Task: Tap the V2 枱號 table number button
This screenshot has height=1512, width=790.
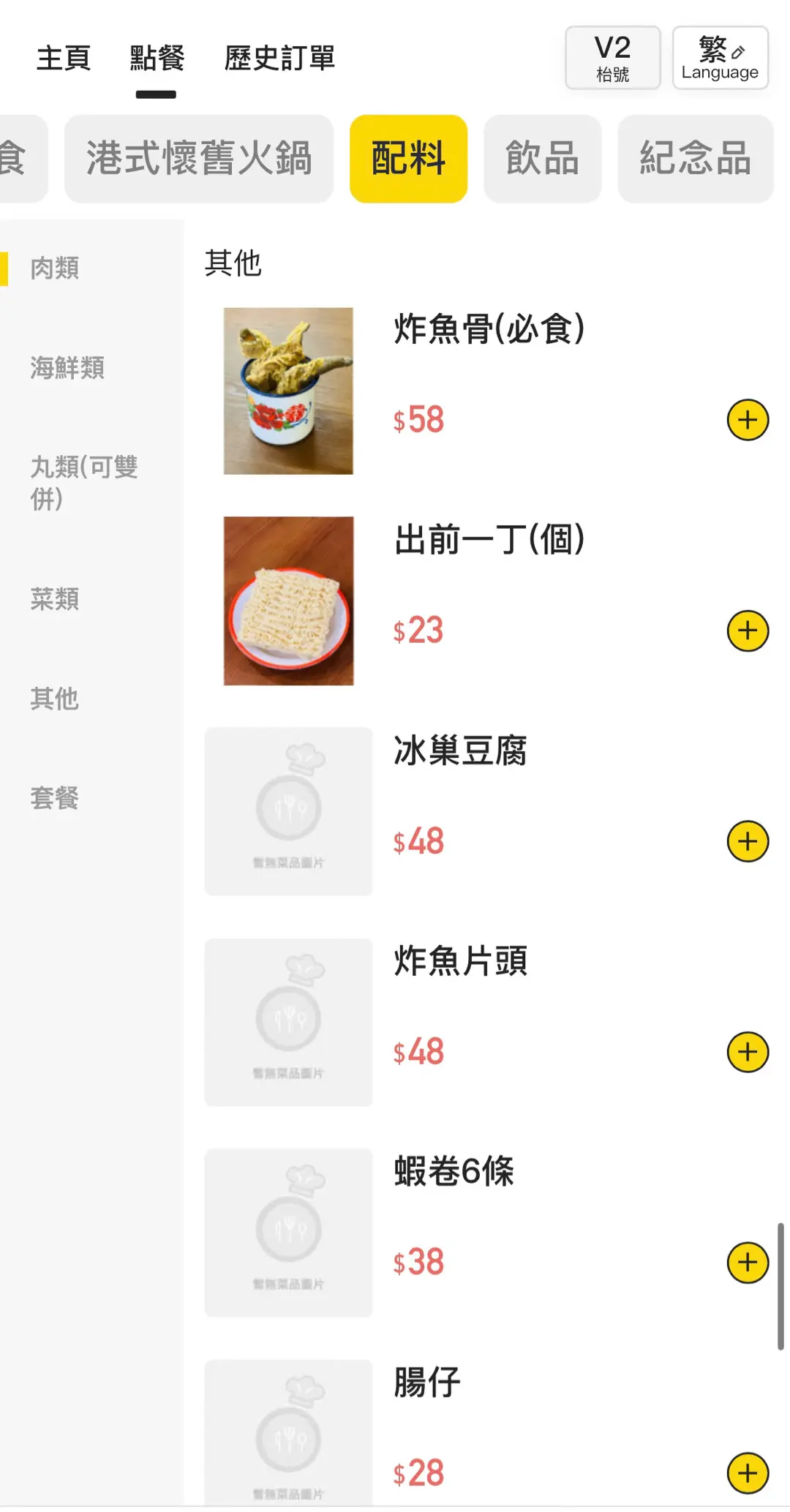Action: (x=612, y=59)
